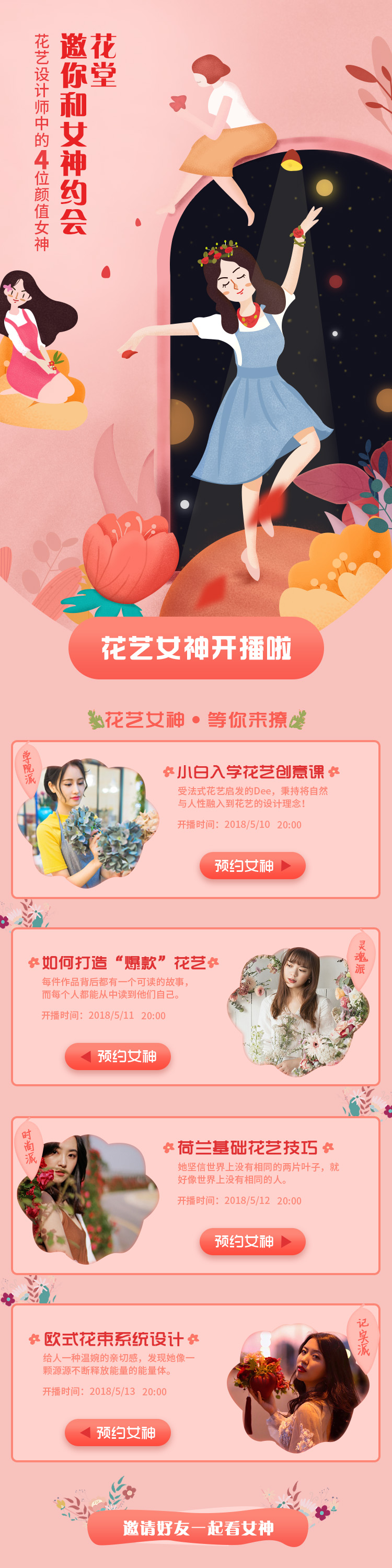Book the 小白入学花艺创意课 goddess session
This screenshot has height=1568, width=392.
click(252, 865)
